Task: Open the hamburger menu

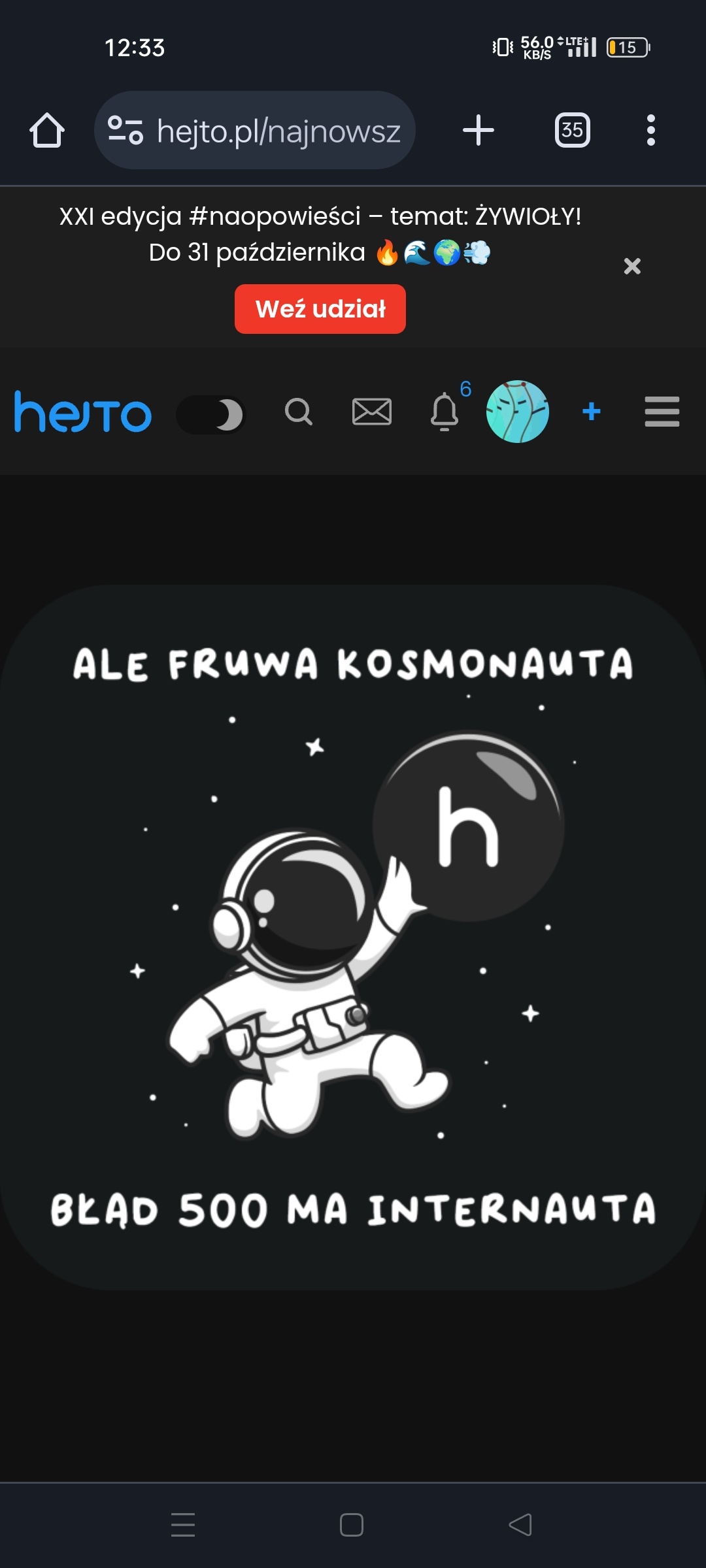Action: (662, 412)
